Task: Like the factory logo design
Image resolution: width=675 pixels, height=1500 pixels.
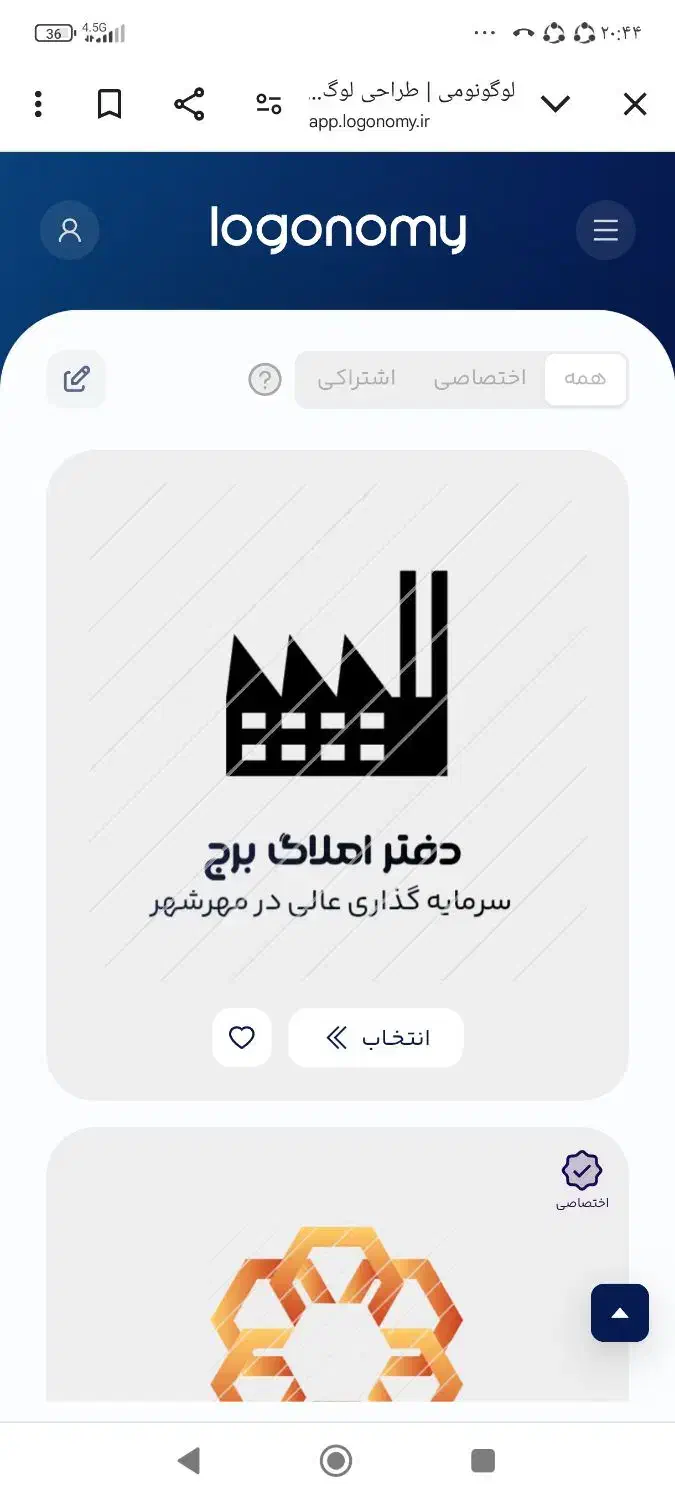Action: tap(242, 1038)
